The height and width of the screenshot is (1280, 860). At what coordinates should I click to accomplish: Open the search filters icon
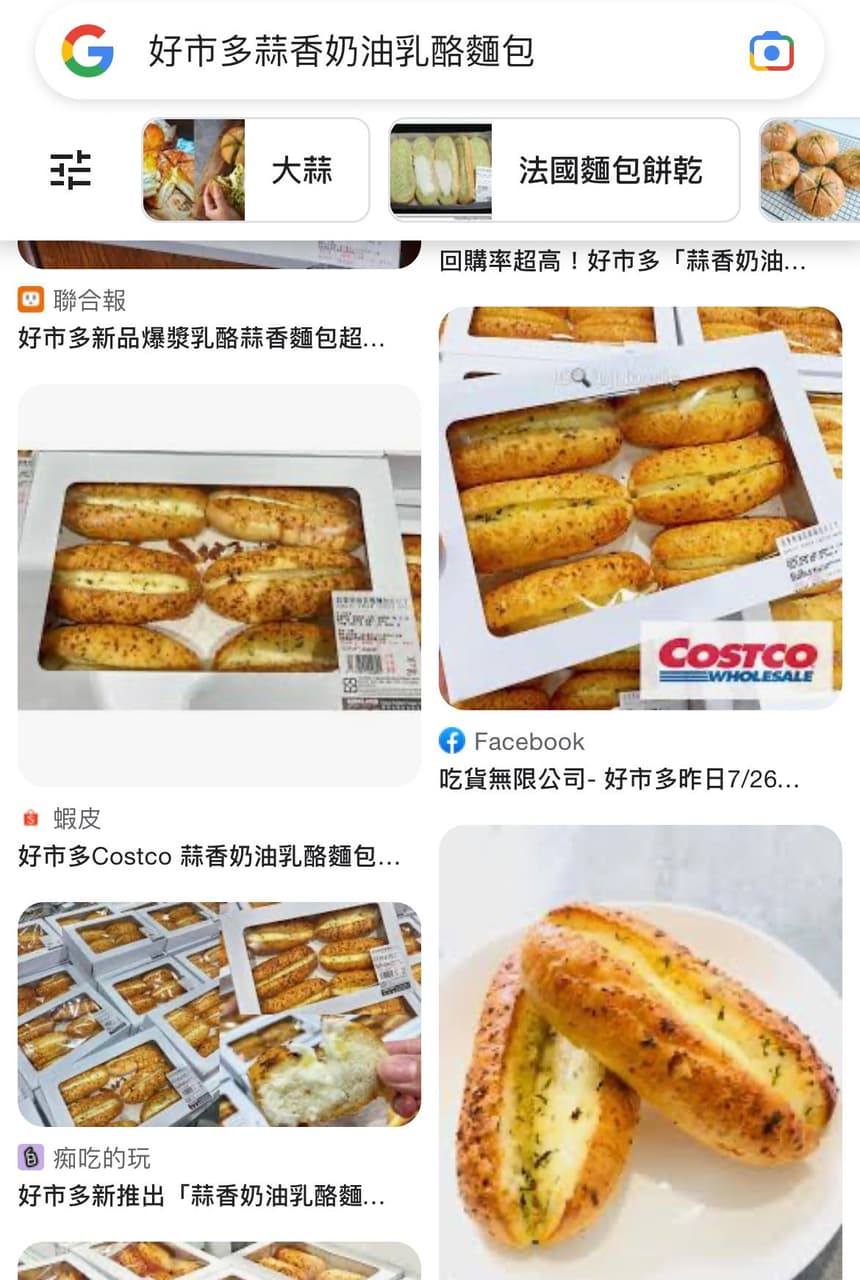click(x=70, y=170)
